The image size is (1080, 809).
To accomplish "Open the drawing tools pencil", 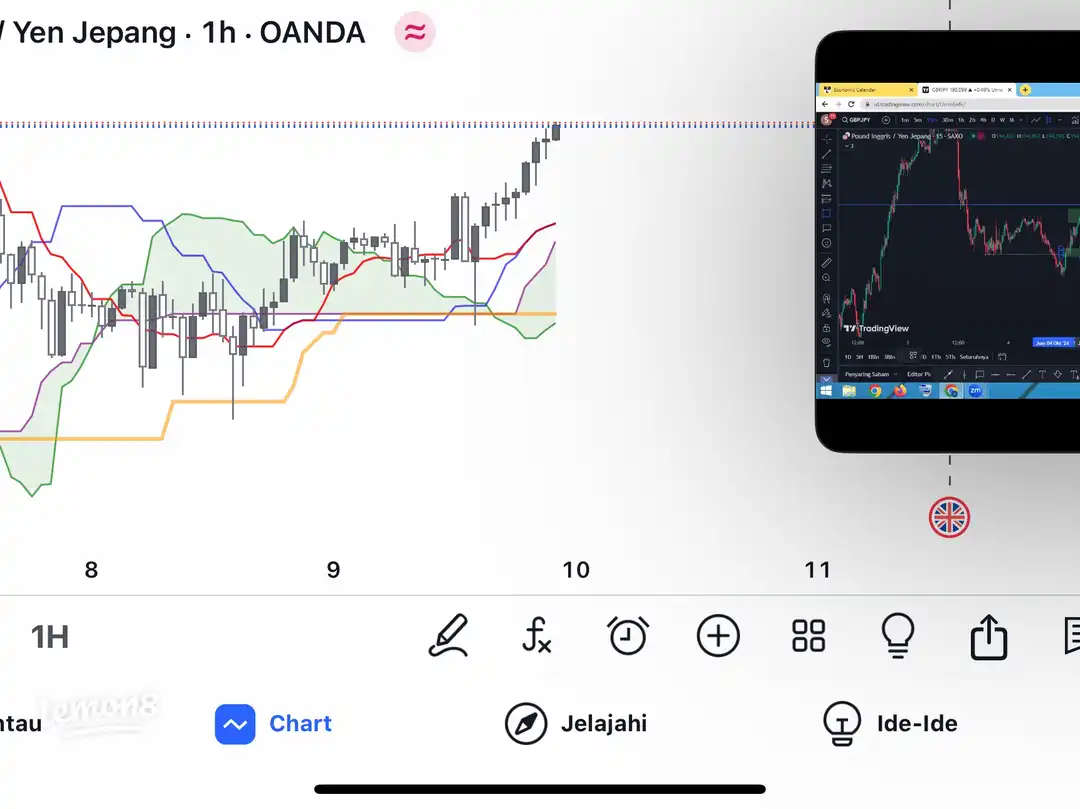I will [447, 635].
